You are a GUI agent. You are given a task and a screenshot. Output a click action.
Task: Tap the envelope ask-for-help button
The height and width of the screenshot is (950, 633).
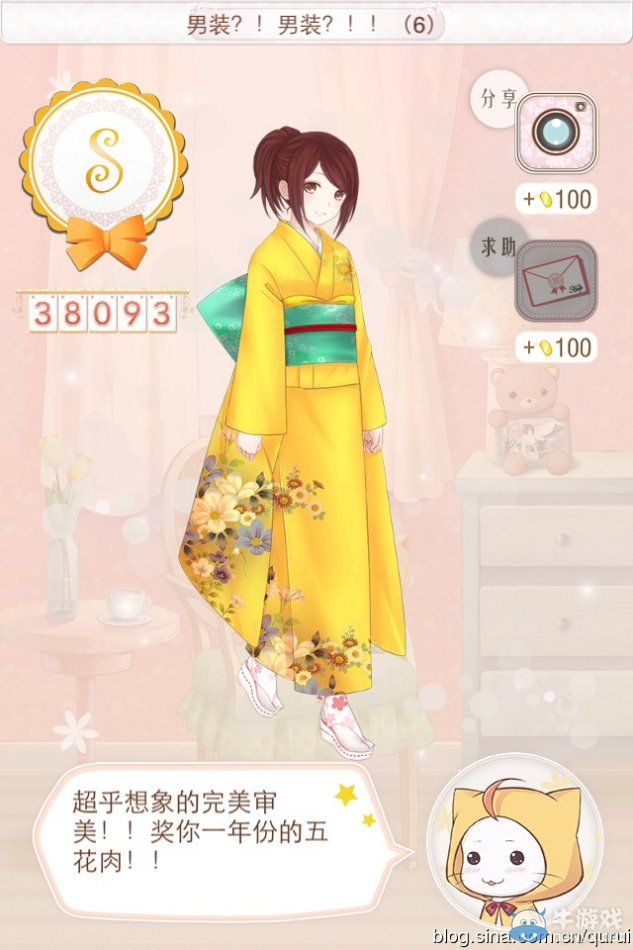click(x=555, y=281)
